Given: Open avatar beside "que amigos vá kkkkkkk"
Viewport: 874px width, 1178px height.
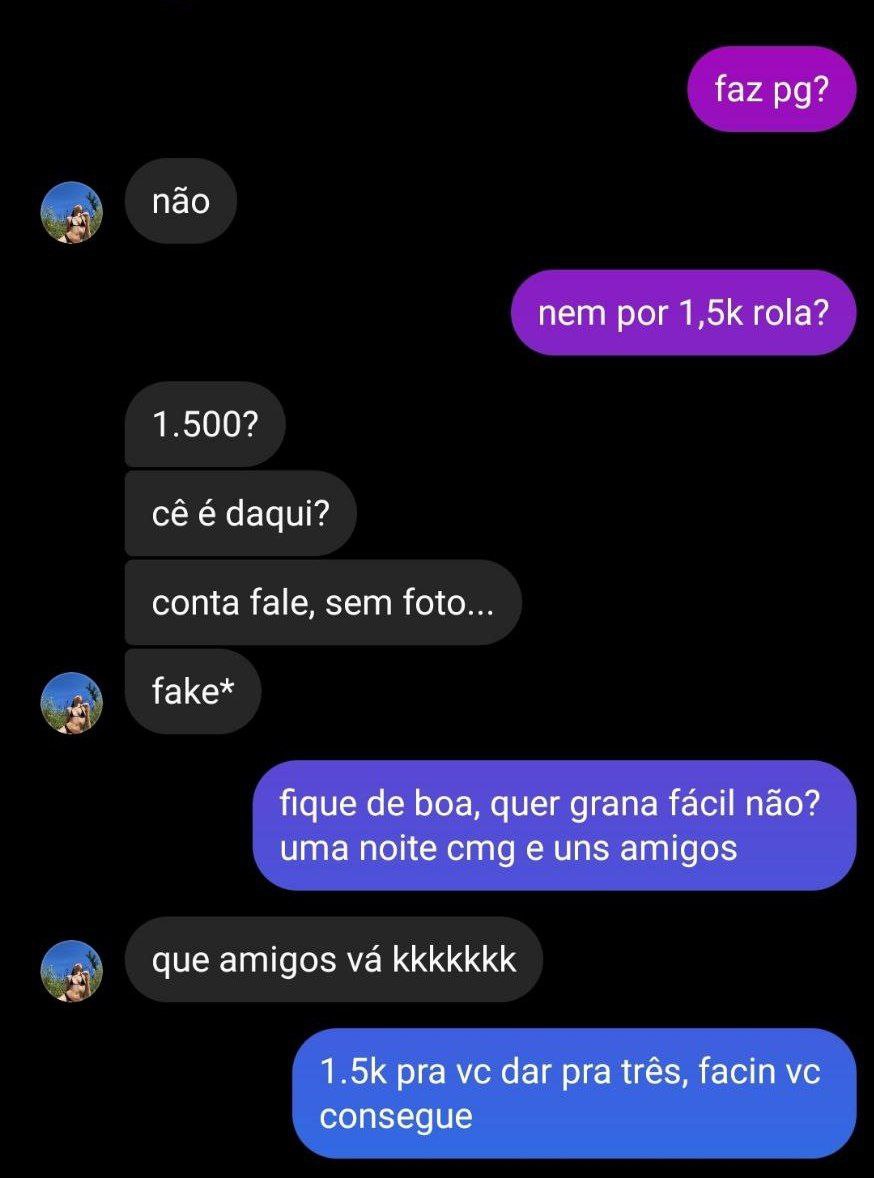Looking at the screenshot, I should [x=71, y=971].
